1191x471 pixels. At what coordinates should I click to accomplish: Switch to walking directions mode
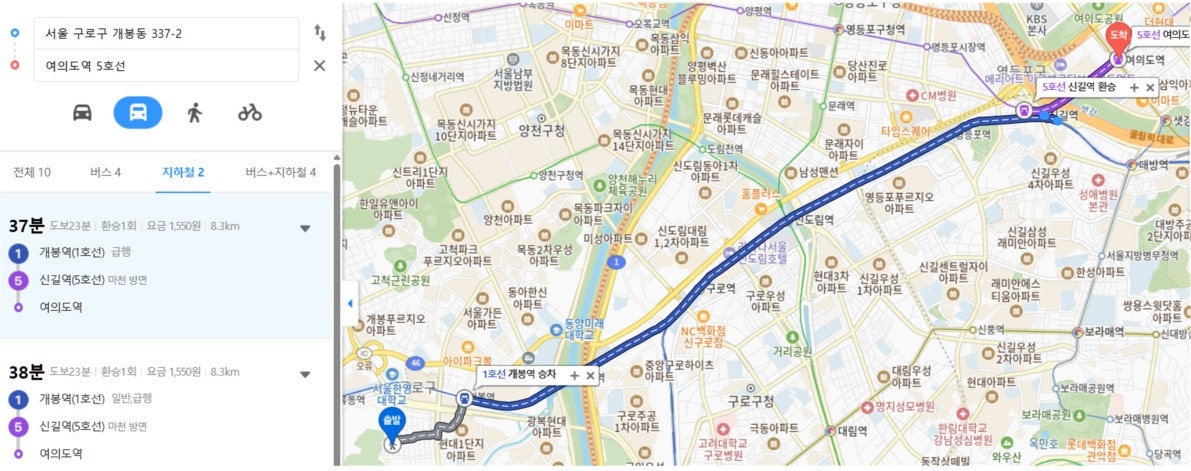tap(194, 112)
